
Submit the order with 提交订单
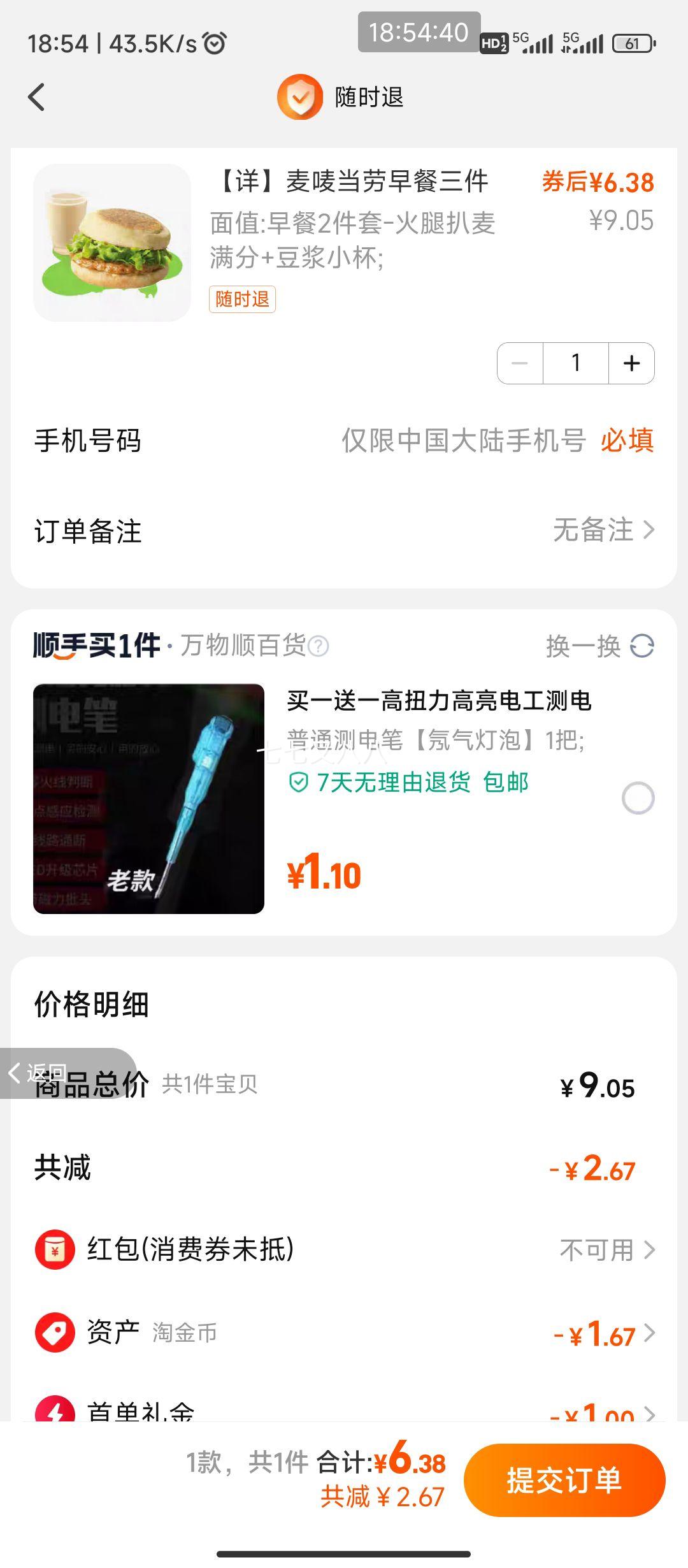(x=564, y=1480)
